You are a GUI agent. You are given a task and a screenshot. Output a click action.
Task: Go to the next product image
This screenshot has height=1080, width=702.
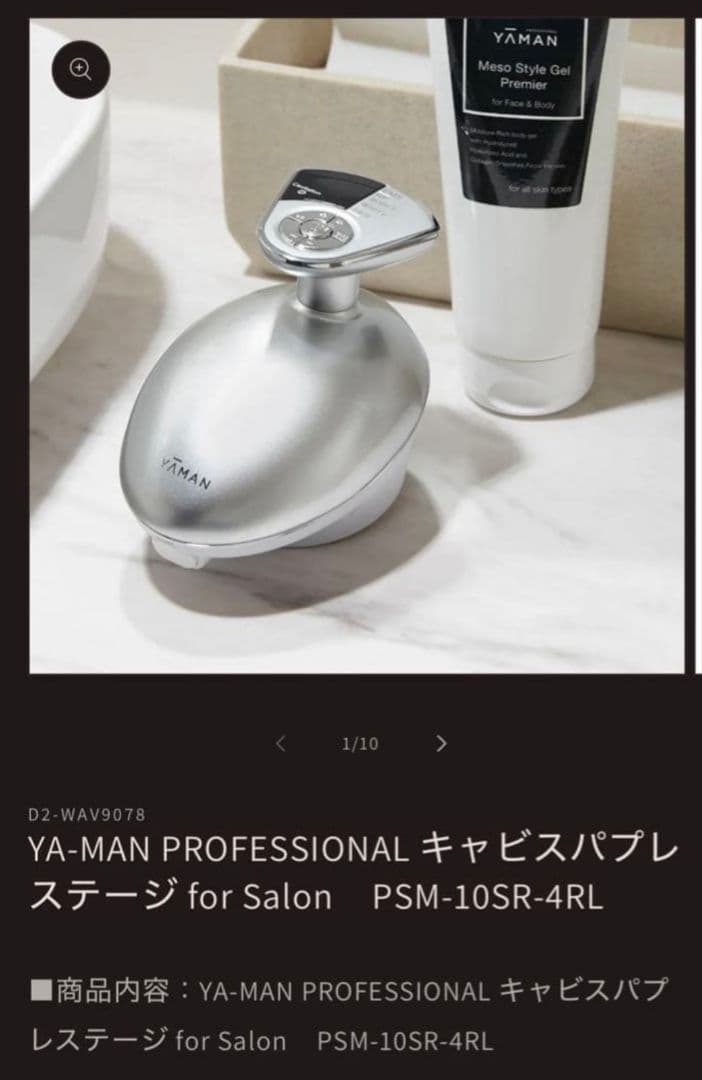pyautogui.click(x=441, y=743)
